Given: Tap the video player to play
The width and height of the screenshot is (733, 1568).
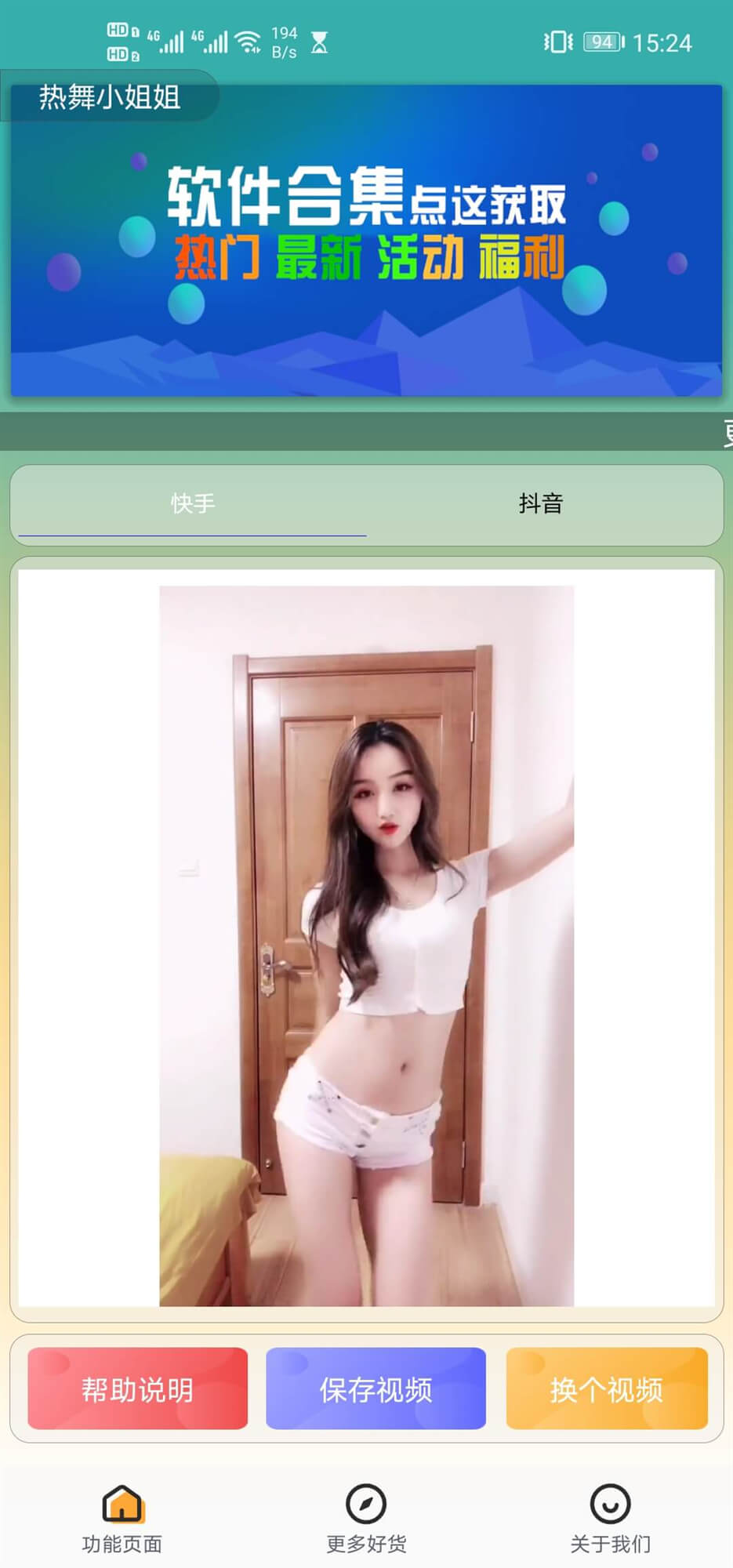Looking at the screenshot, I should coord(366,946).
